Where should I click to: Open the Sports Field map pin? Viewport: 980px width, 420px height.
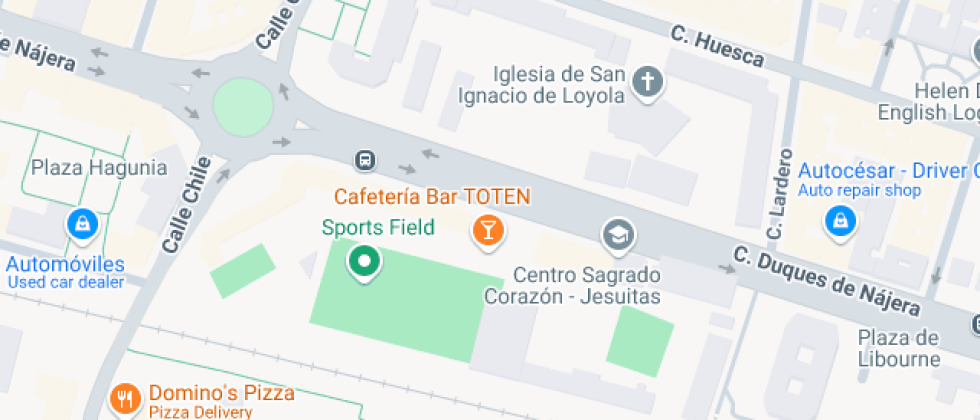(364, 263)
